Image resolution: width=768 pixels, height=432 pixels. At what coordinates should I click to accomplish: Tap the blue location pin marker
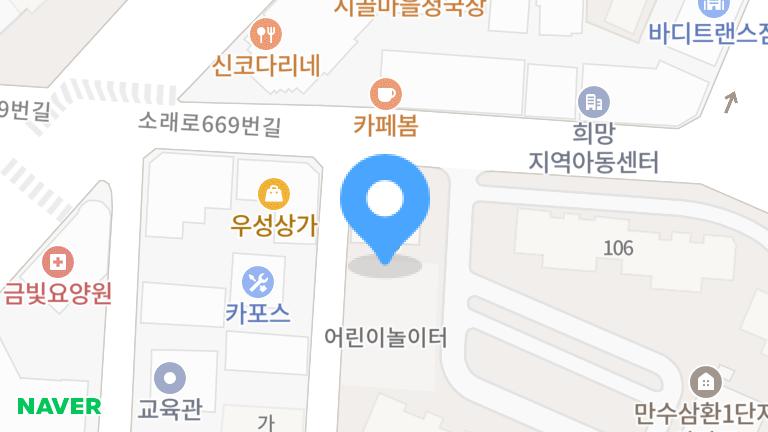pyautogui.click(x=385, y=202)
